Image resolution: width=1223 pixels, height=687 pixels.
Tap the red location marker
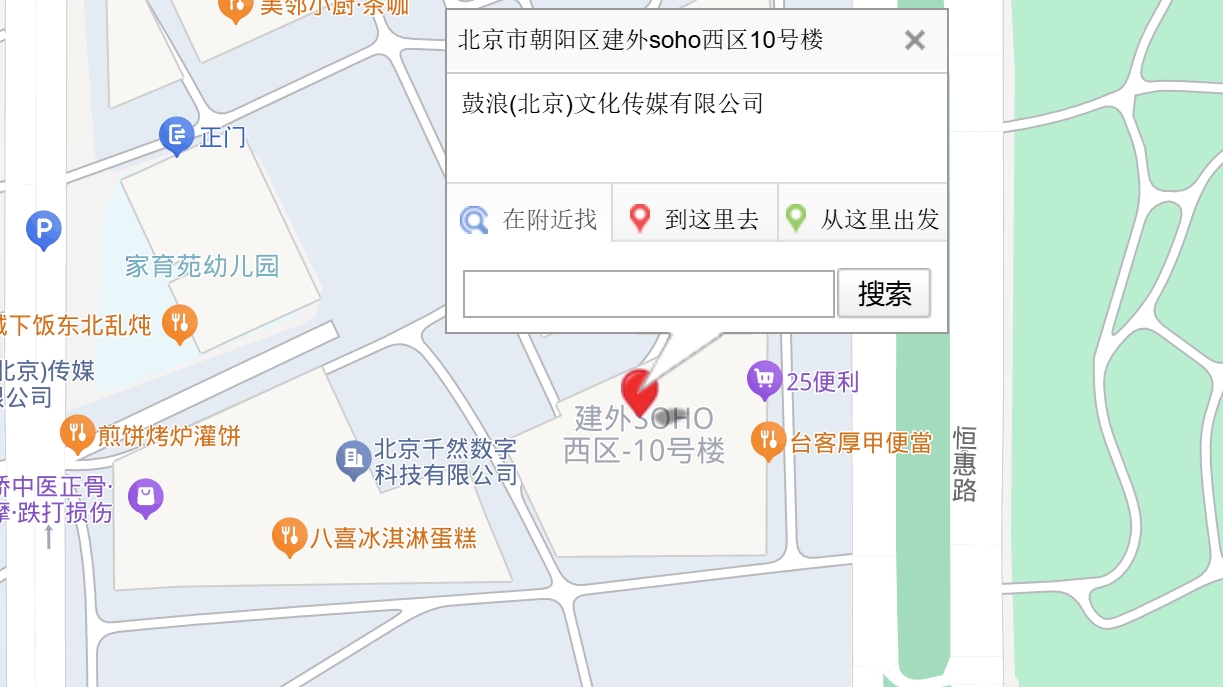639,390
